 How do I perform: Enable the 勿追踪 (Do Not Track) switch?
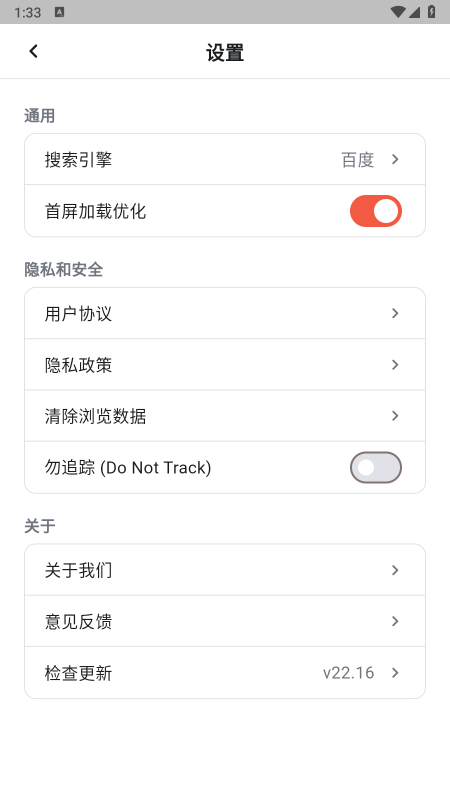(x=376, y=467)
